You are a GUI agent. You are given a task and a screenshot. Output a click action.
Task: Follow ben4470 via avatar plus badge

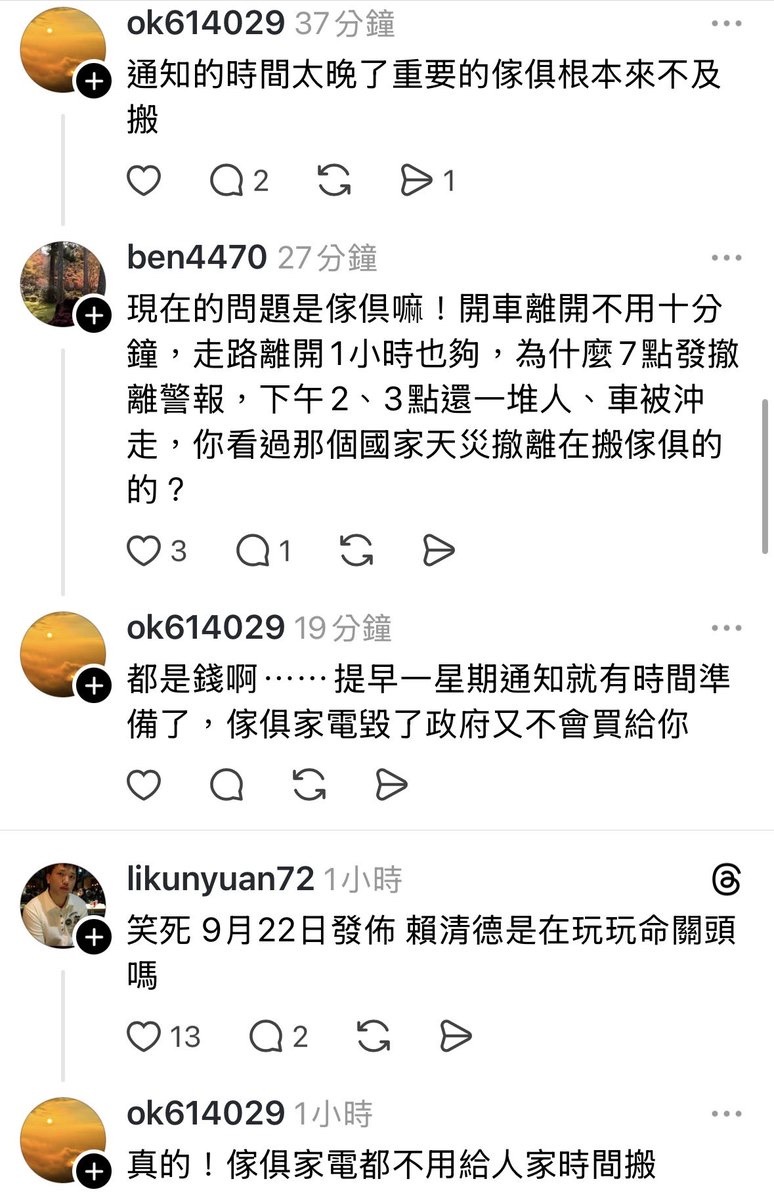point(92,316)
